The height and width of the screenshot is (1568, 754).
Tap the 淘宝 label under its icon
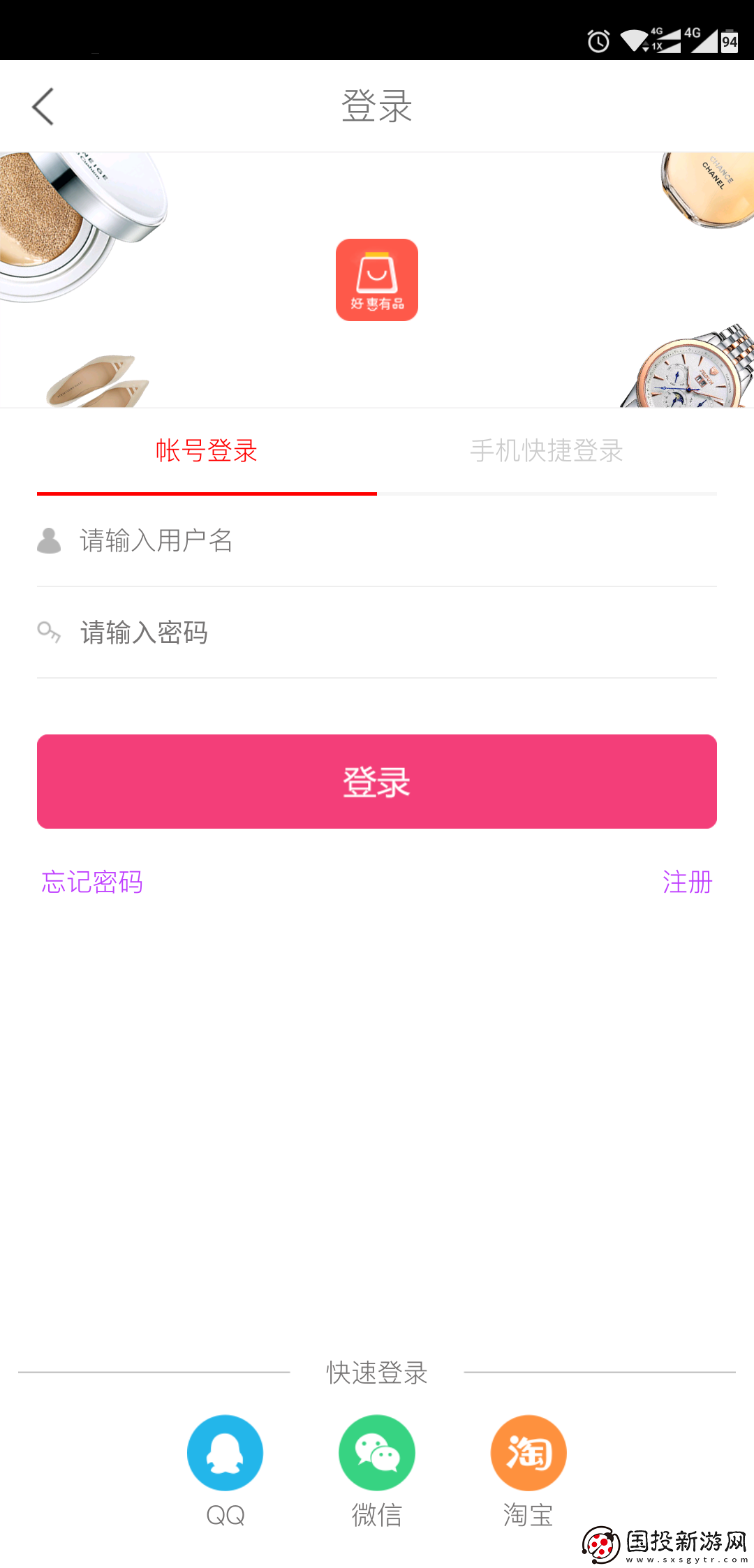[x=528, y=1516]
